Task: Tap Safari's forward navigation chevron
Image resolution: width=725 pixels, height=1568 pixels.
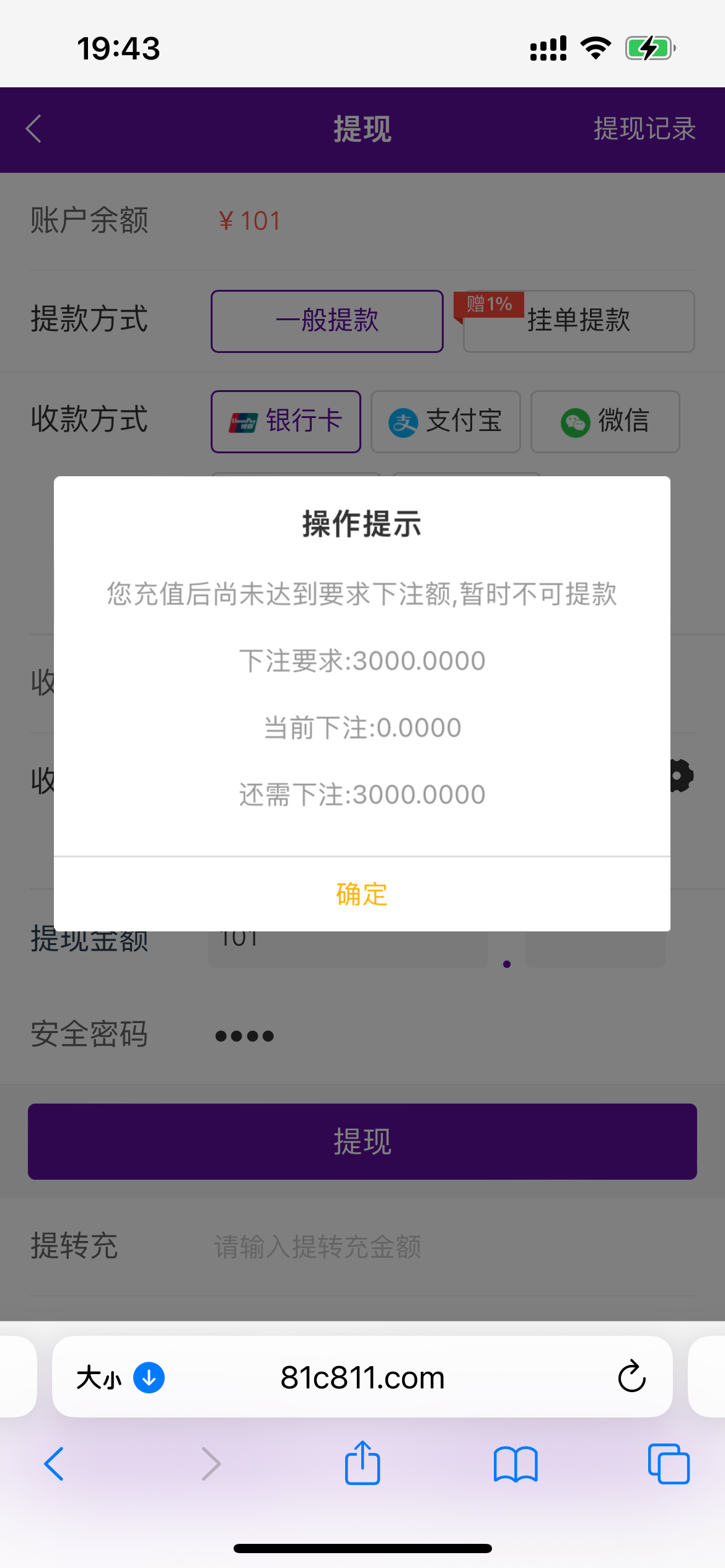Action: coord(210,1464)
